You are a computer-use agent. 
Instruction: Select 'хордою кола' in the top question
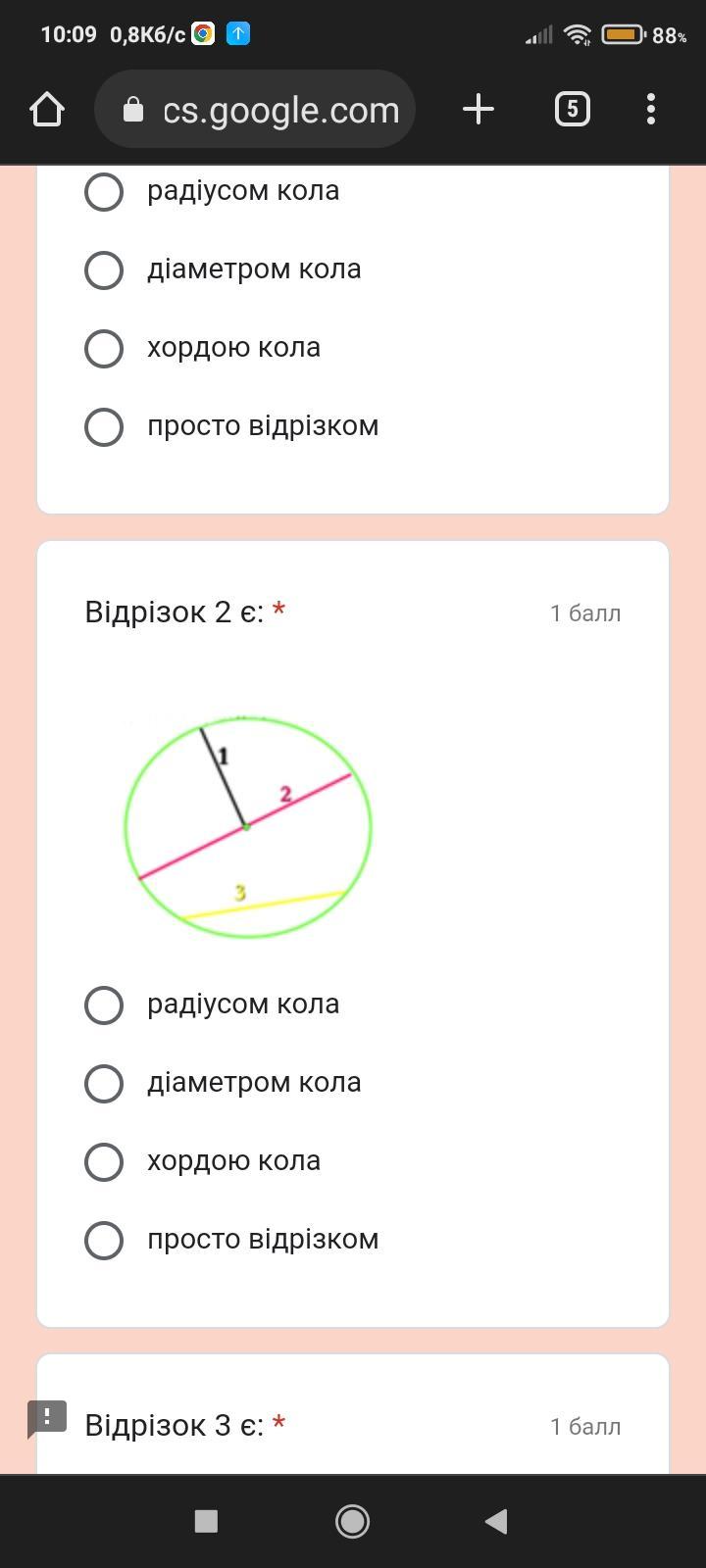(x=104, y=348)
